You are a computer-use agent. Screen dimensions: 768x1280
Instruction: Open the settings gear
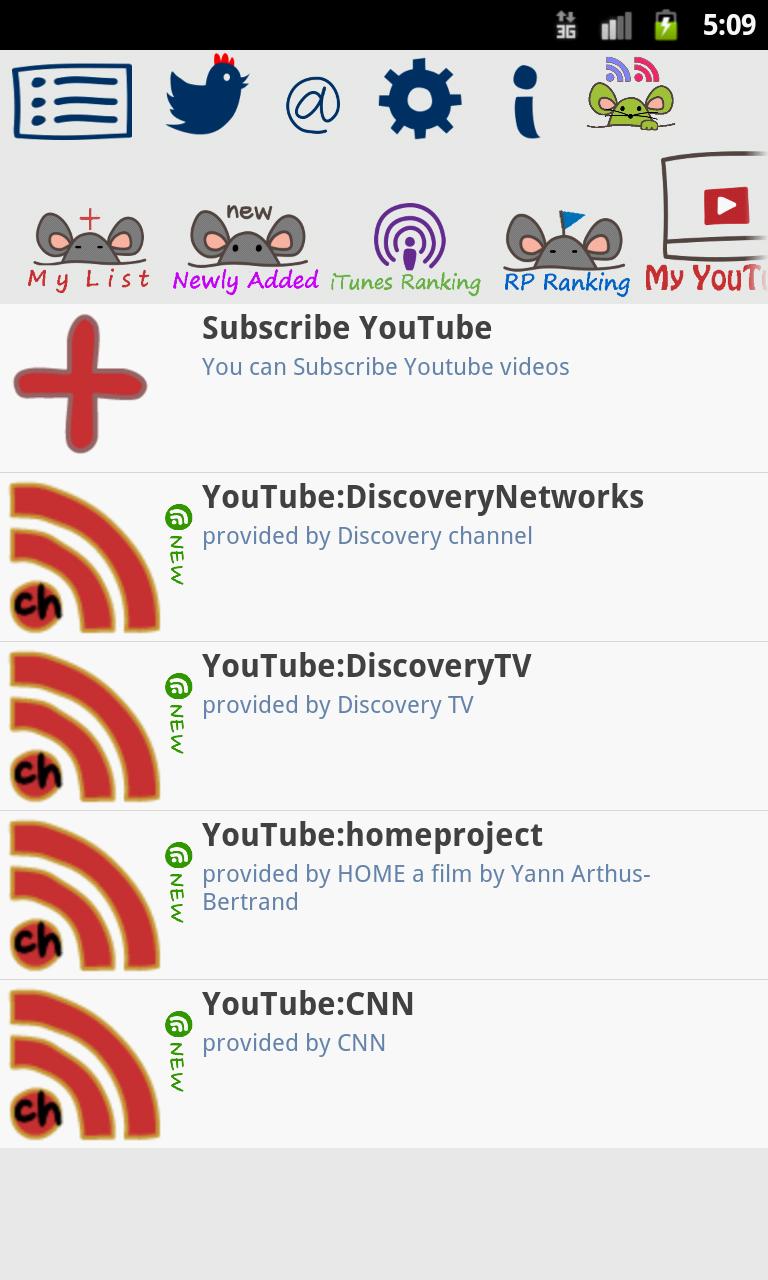pos(420,99)
